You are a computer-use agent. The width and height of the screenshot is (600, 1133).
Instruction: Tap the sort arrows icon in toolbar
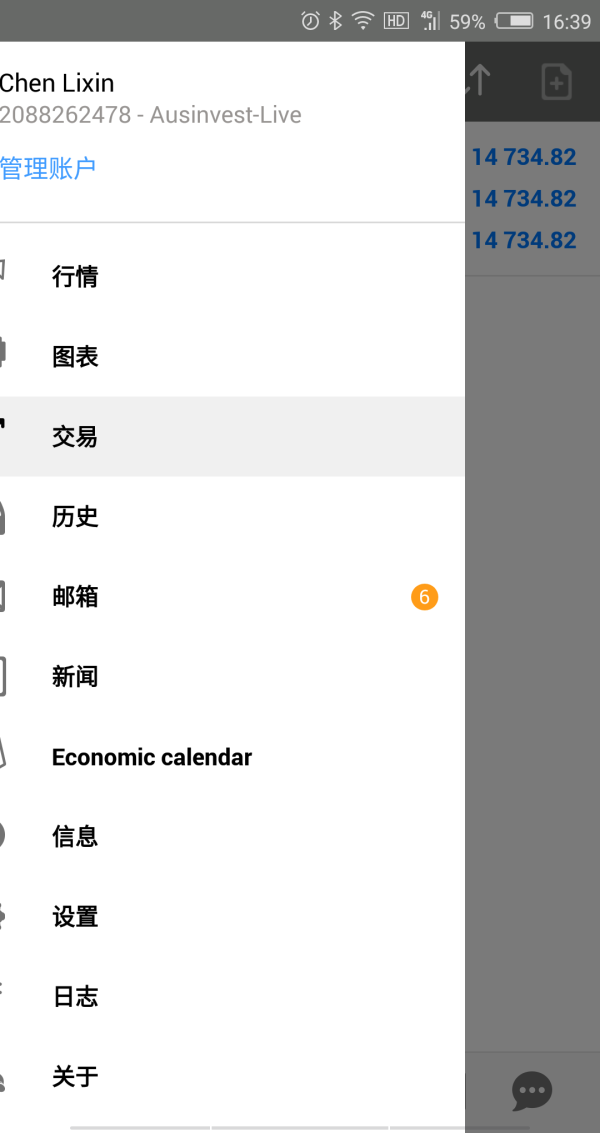[x=479, y=82]
